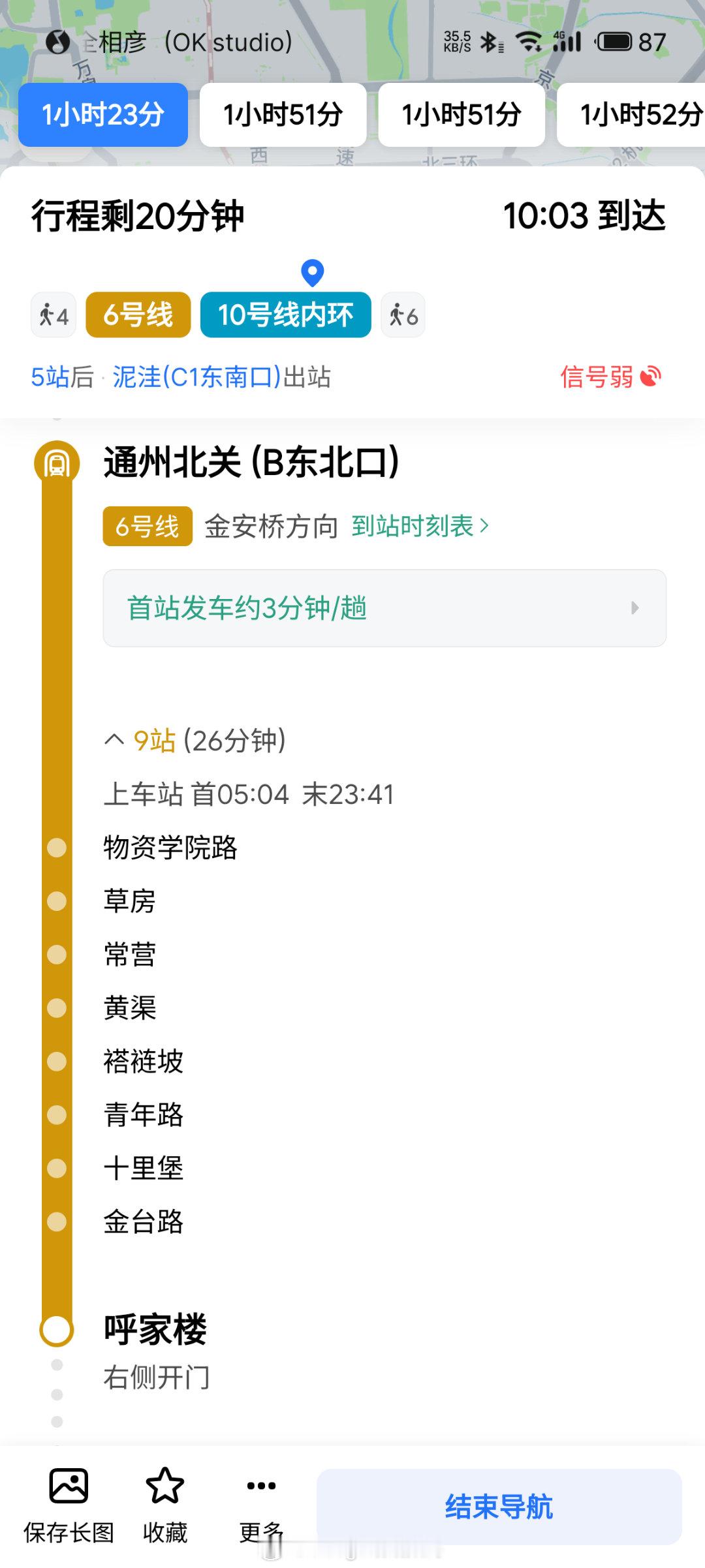This screenshot has width=705, height=1568.
Task: Tap the 收藏 star icon to favorite route
Action: [x=165, y=1494]
